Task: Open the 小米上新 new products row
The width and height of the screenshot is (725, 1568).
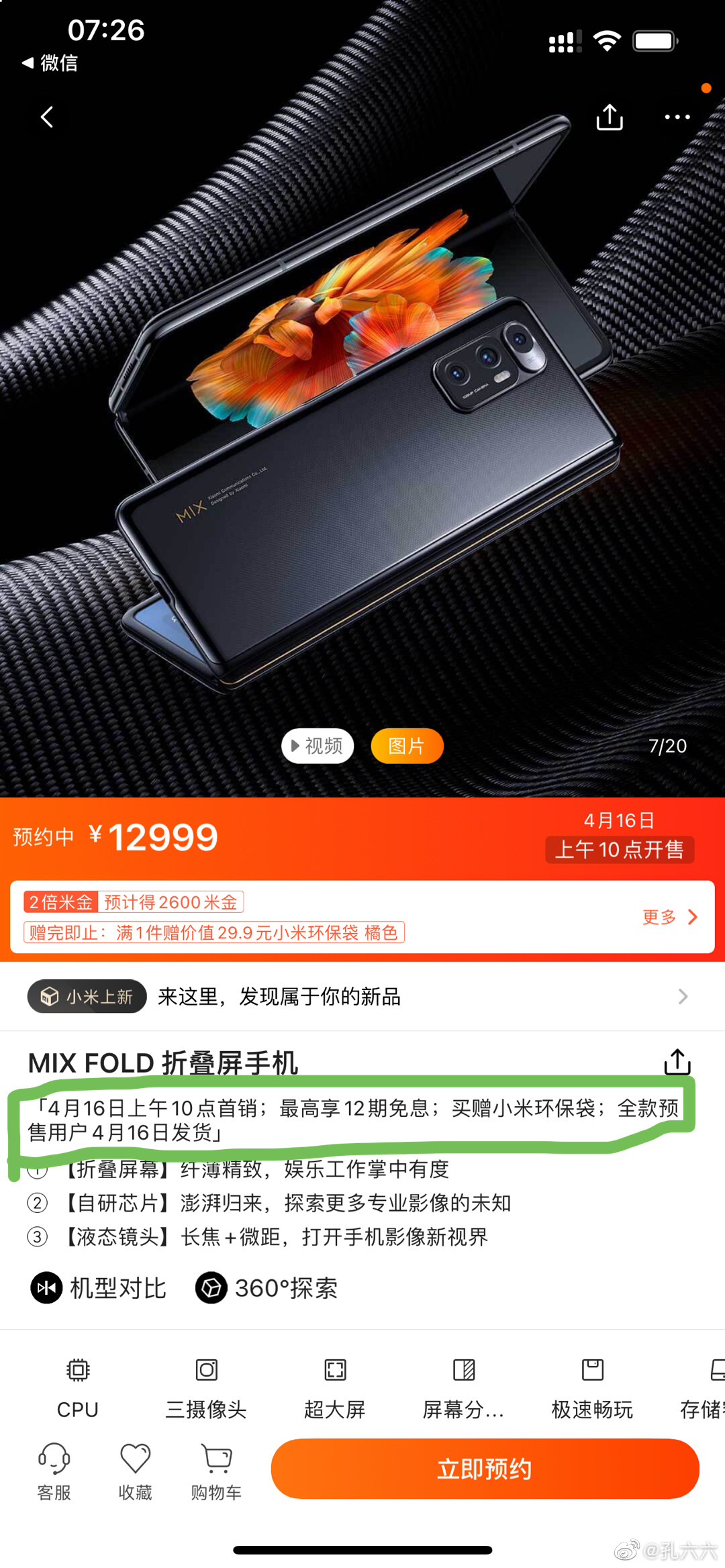Action: (362, 997)
